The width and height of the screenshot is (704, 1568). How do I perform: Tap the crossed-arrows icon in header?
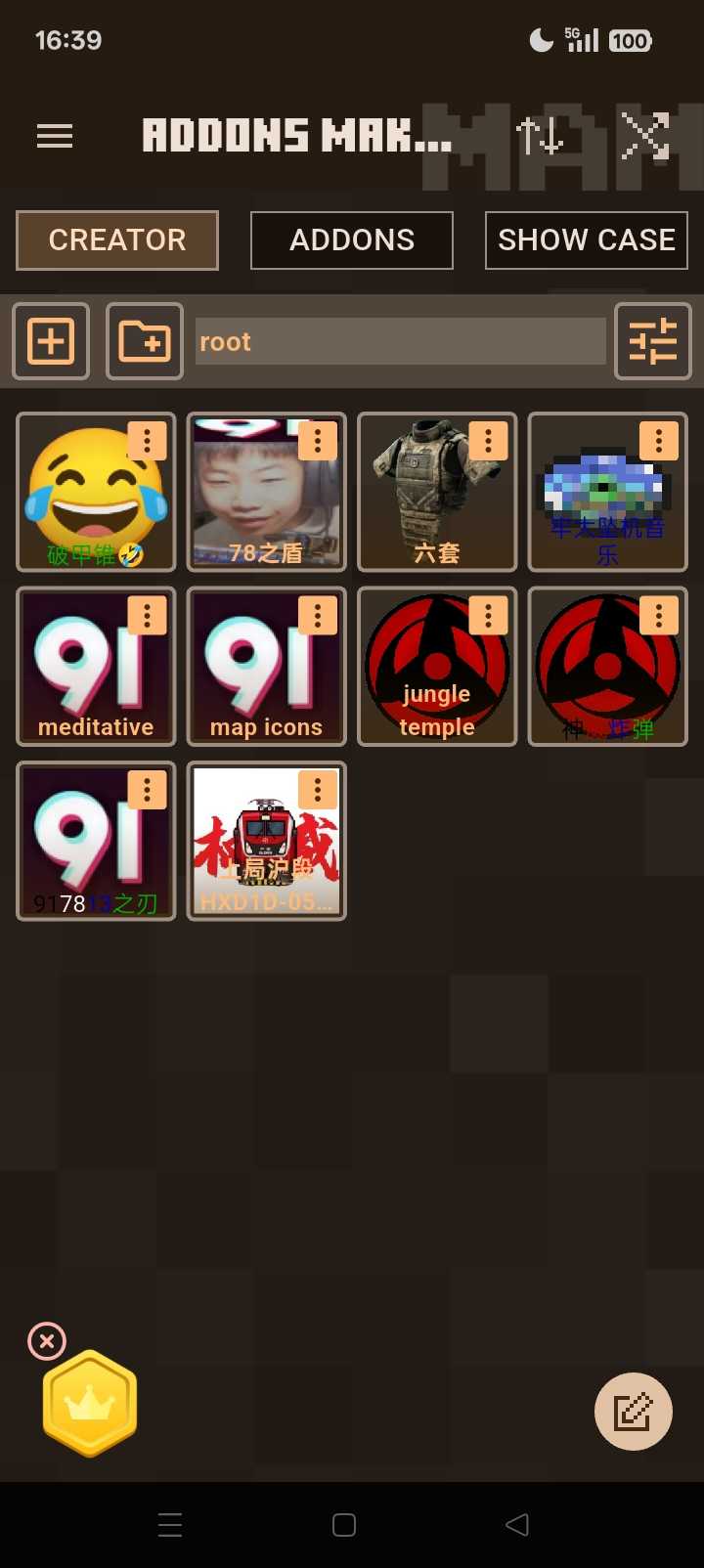click(x=646, y=136)
